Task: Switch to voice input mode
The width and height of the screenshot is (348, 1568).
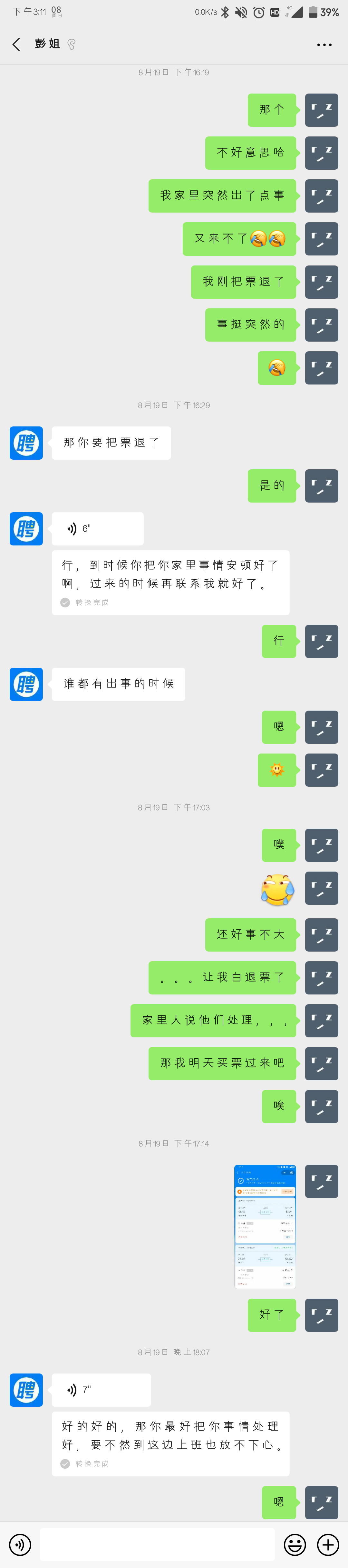Action: pyautogui.click(x=20, y=1544)
